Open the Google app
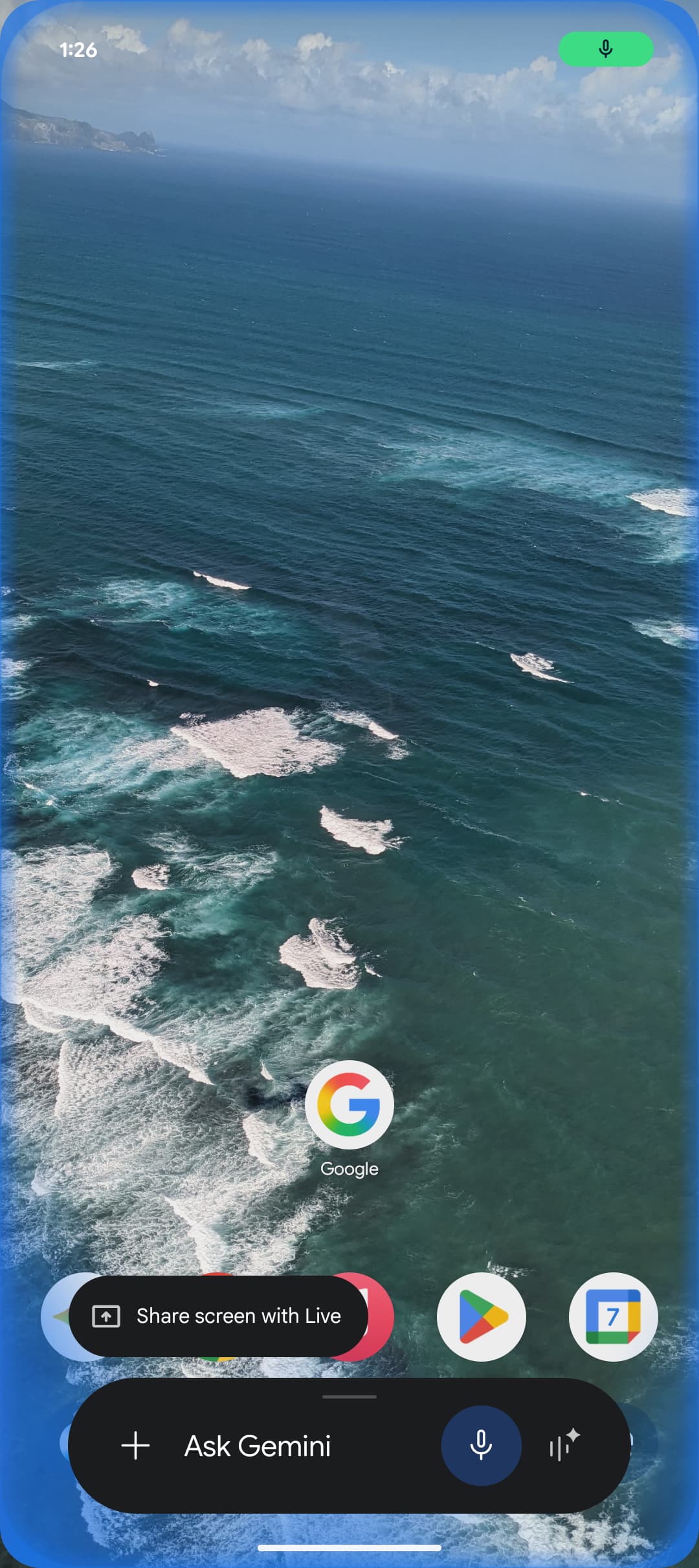Viewport: 699px width, 1568px height. 349,1105
